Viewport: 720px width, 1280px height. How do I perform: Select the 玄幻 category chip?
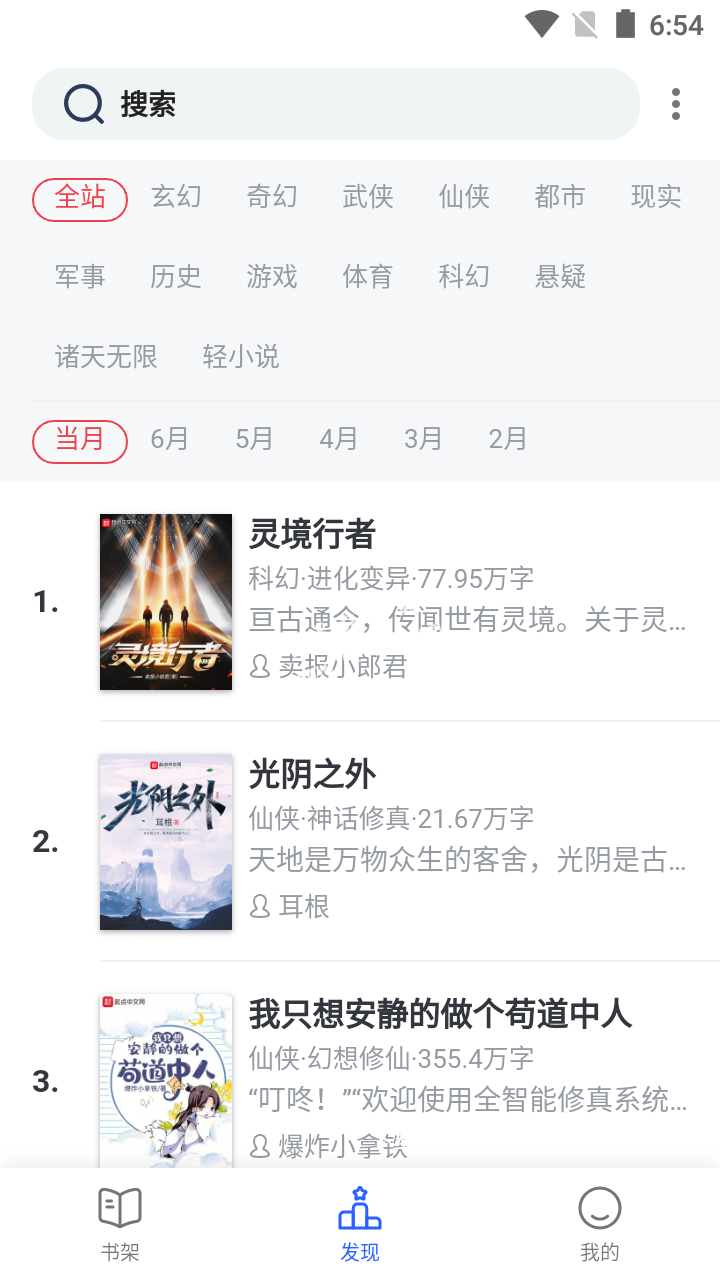176,197
